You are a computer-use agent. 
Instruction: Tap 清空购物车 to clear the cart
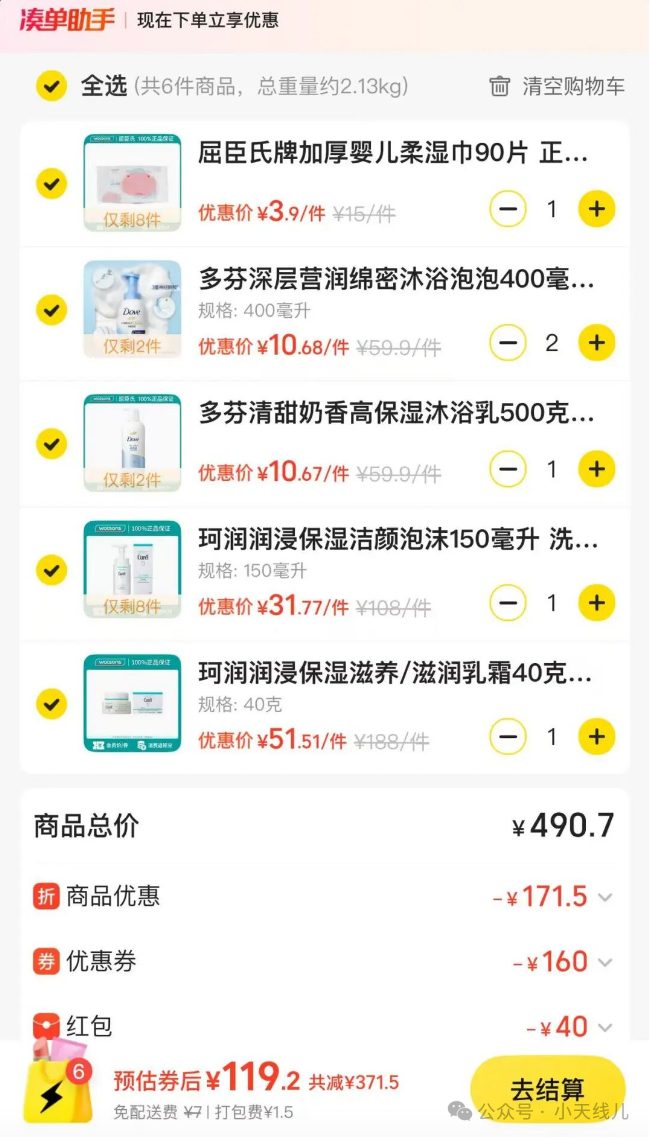[x=557, y=86]
